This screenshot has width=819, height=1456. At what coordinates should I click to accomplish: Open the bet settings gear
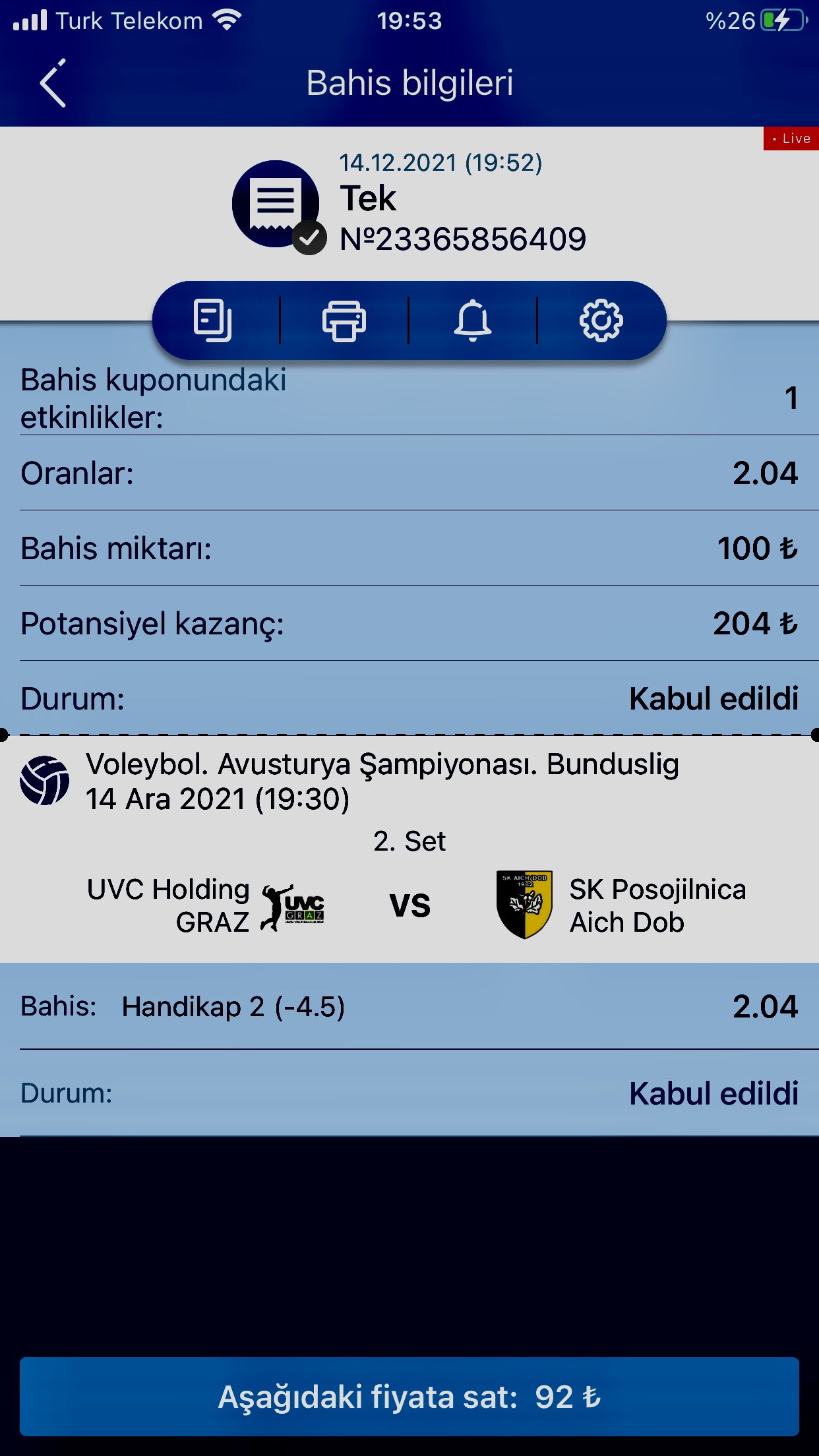pos(601,320)
